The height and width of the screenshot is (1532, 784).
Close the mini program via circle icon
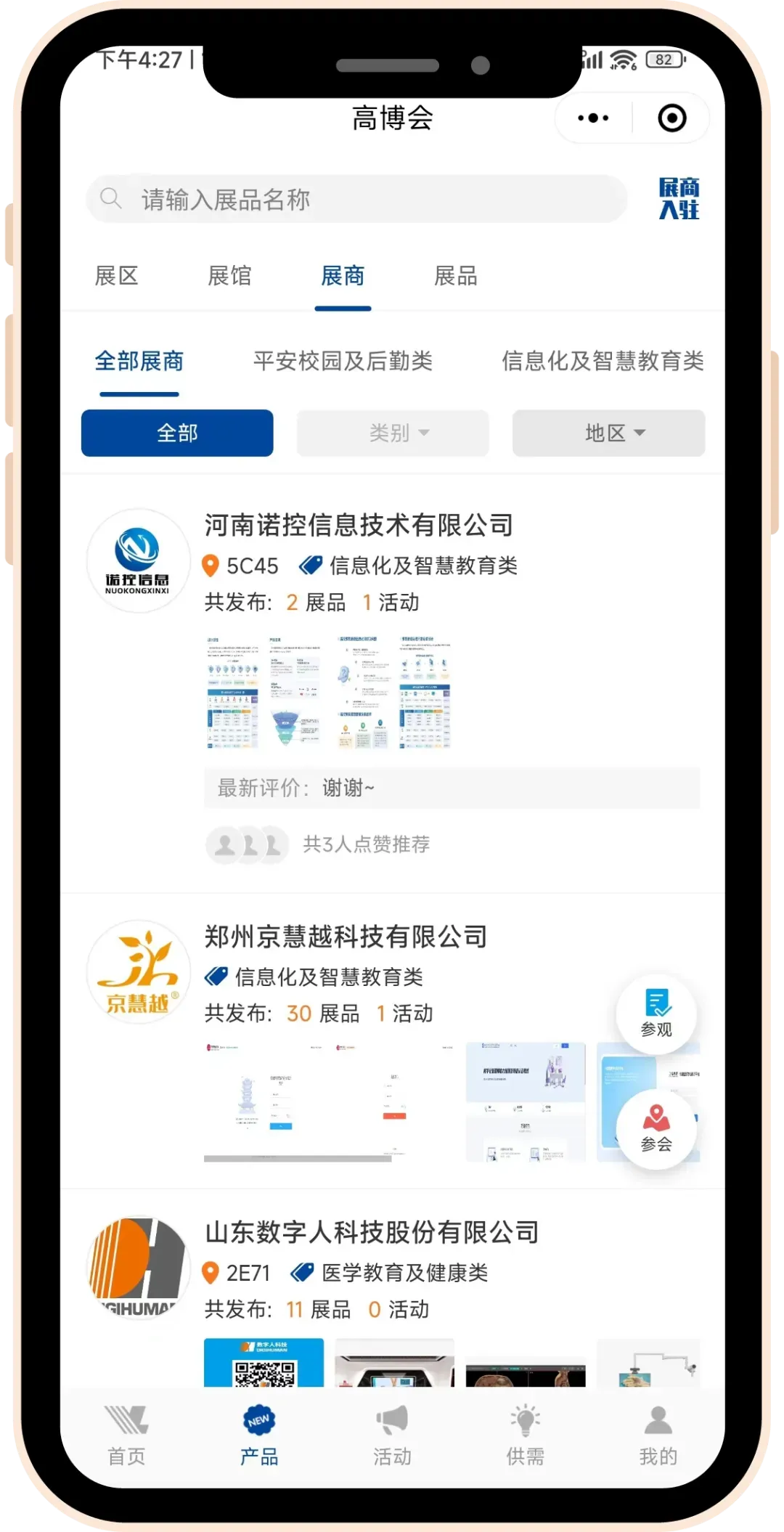pyautogui.click(x=671, y=118)
